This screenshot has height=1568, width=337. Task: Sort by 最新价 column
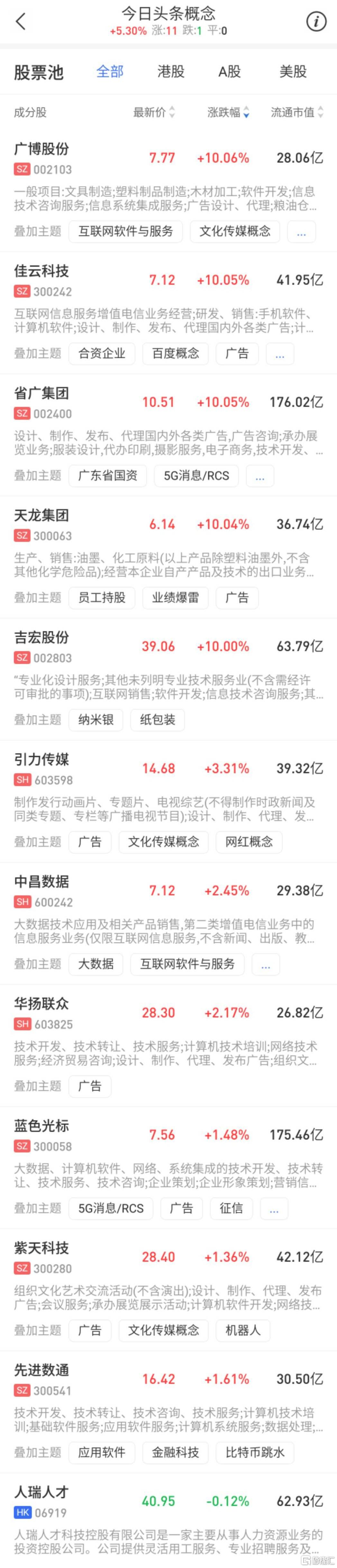pyautogui.click(x=154, y=112)
